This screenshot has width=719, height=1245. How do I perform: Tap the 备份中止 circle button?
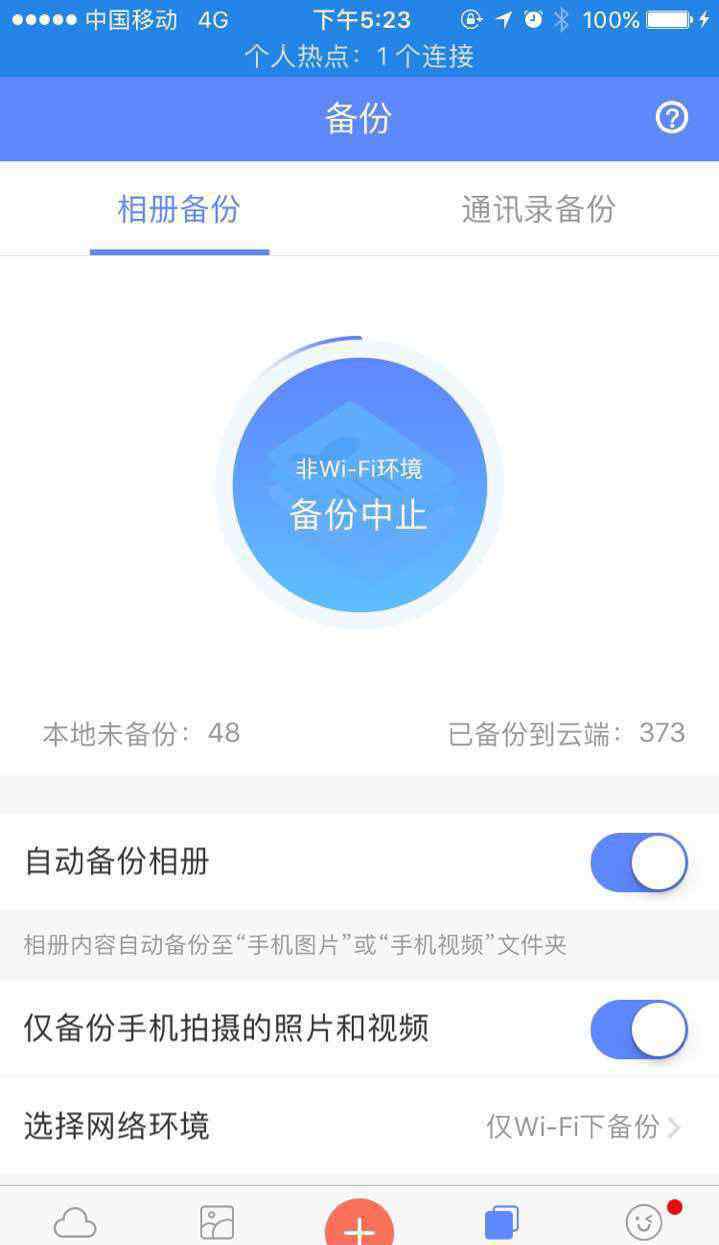[360, 485]
